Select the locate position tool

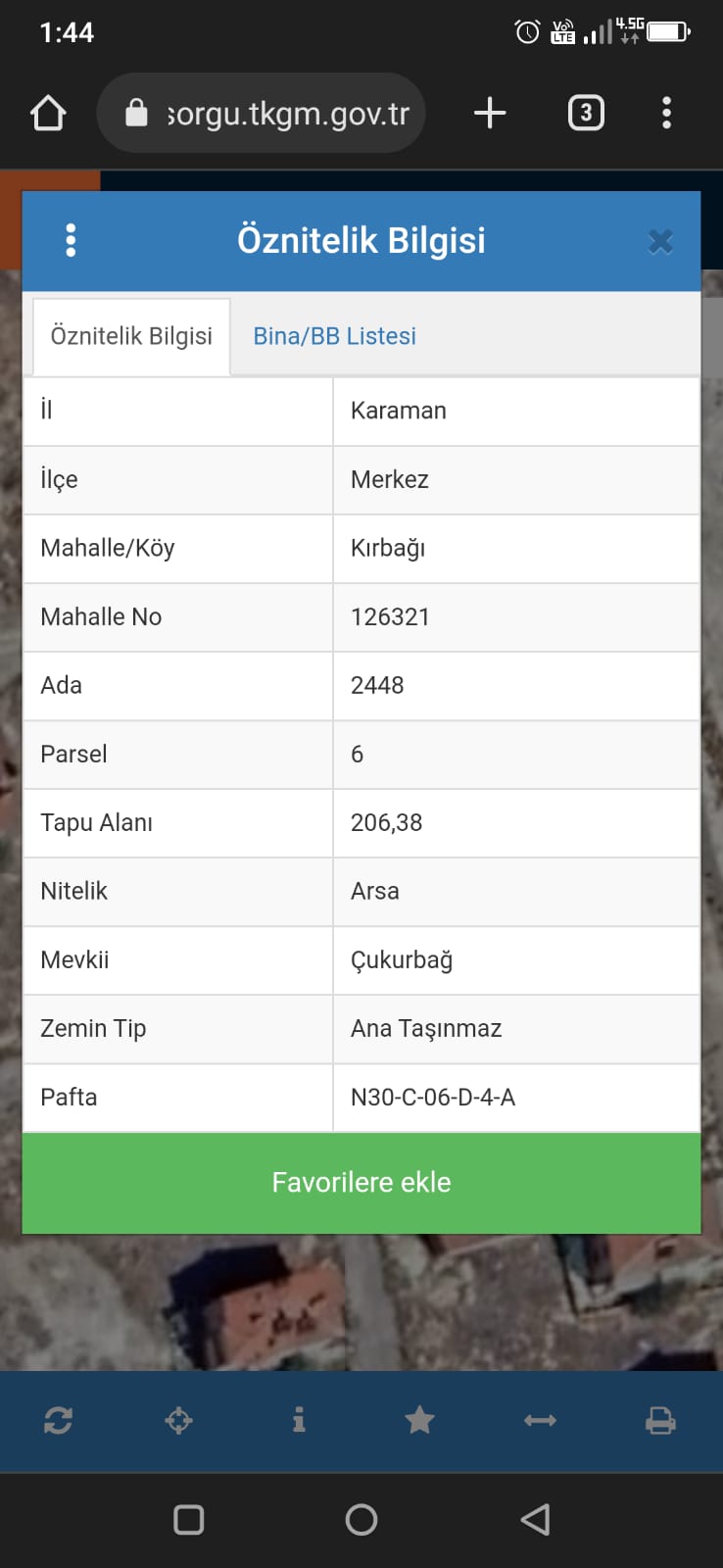pyautogui.click(x=178, y=1420)
